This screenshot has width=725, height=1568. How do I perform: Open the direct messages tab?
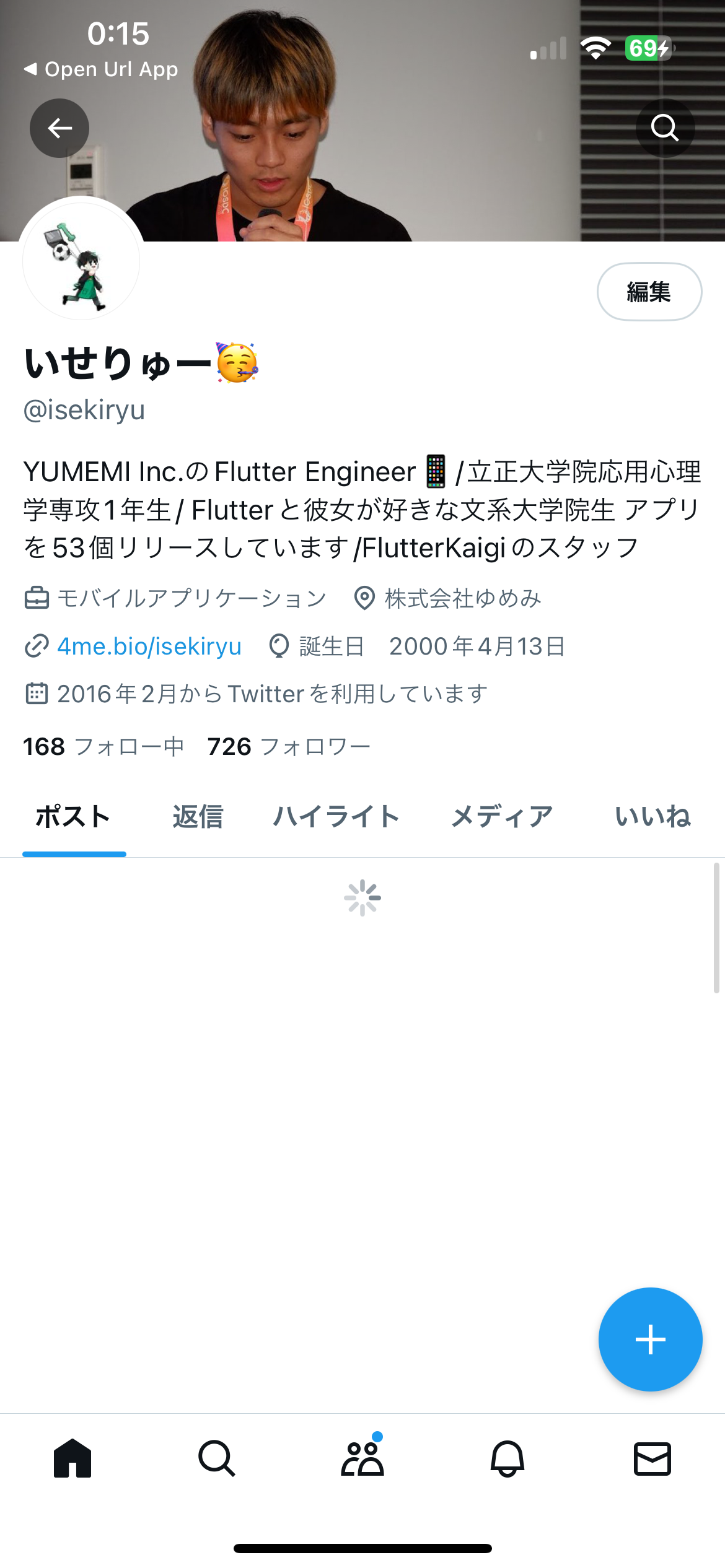[652, 1458]
